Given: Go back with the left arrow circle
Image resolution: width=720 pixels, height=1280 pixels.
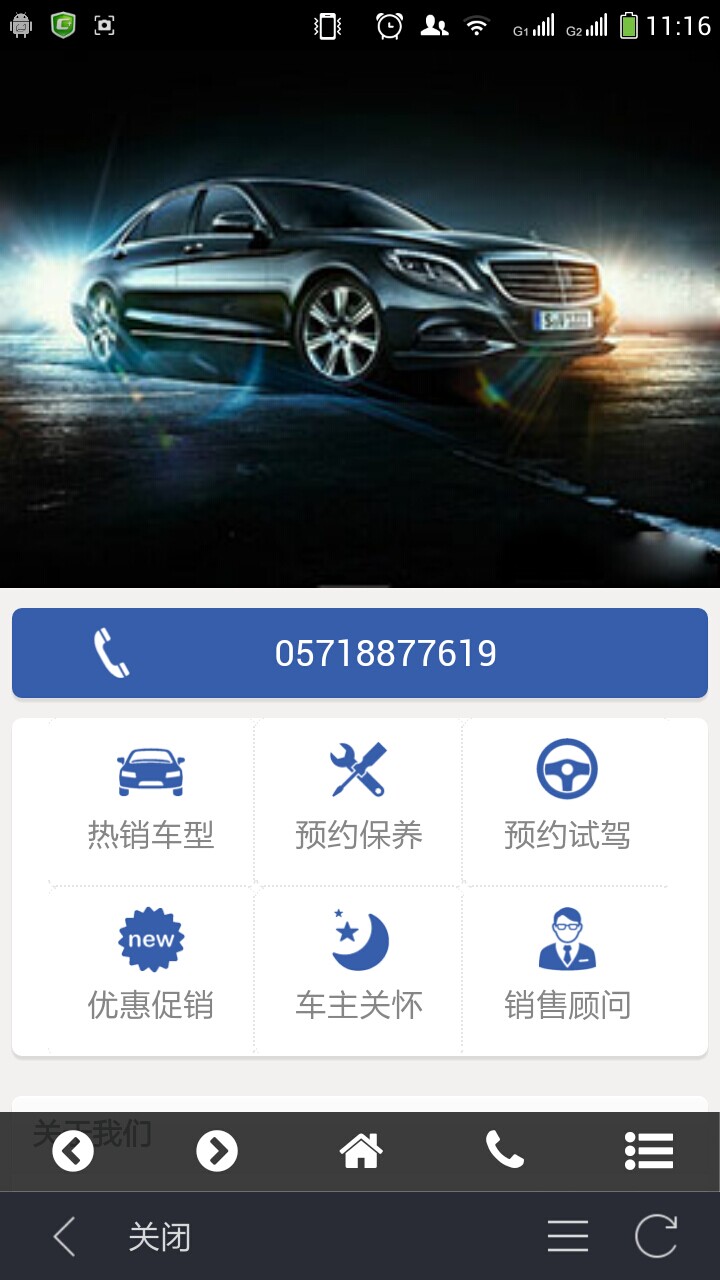Looking at the screenshot, I should click(73, 1151).
